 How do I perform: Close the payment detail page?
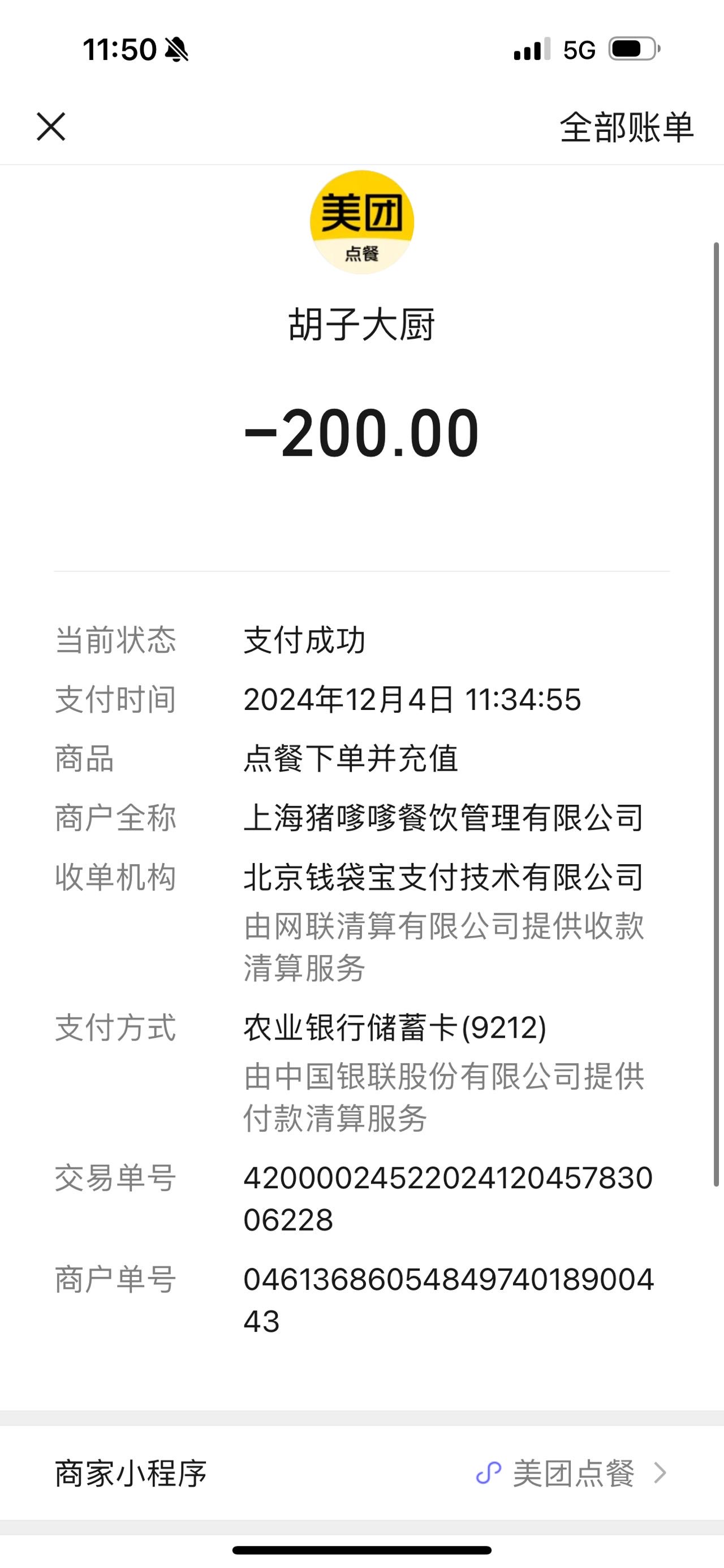pyautogui.click(x=51, y=127)
